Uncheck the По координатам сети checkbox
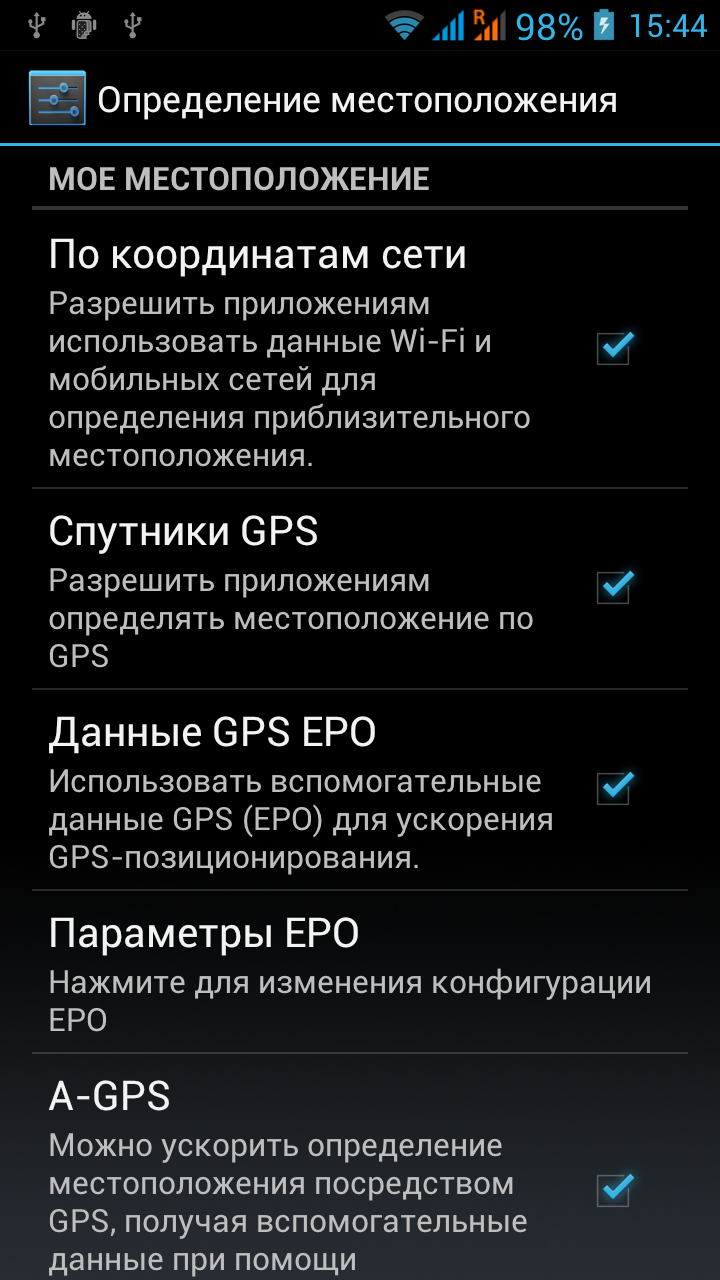 613,348
